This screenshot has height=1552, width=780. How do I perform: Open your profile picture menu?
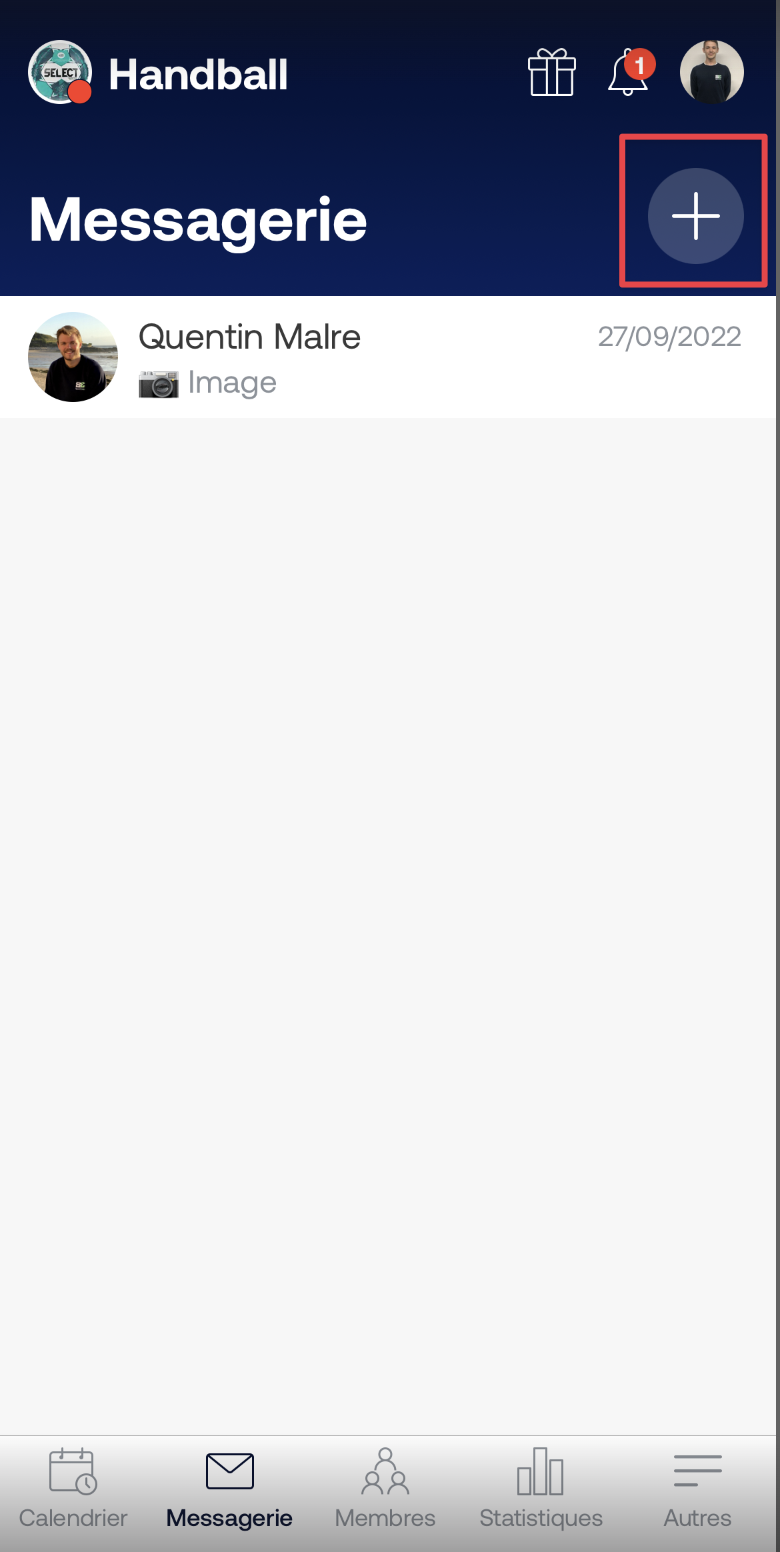coord(712,72)
